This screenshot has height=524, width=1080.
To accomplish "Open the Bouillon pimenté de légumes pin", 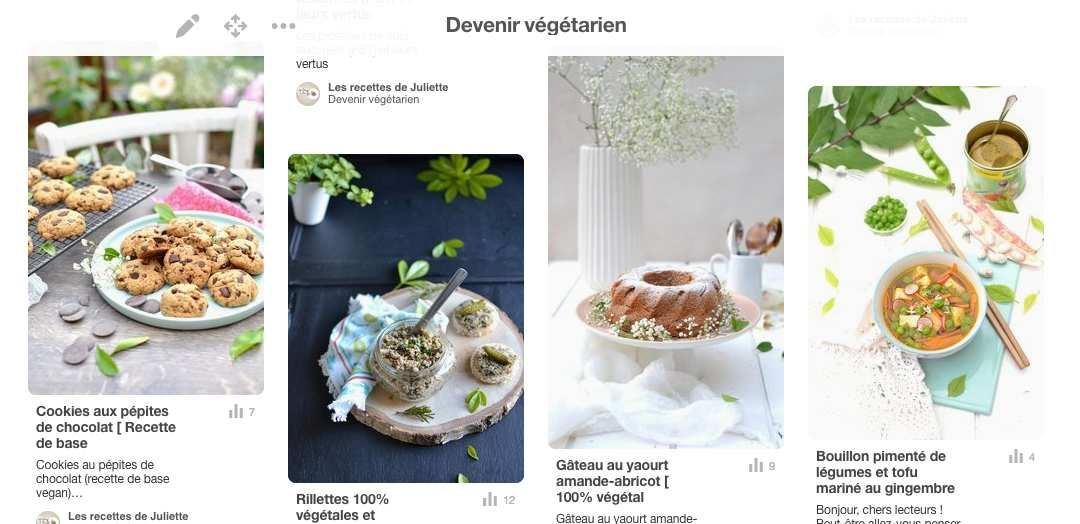I will click(926, 262).
